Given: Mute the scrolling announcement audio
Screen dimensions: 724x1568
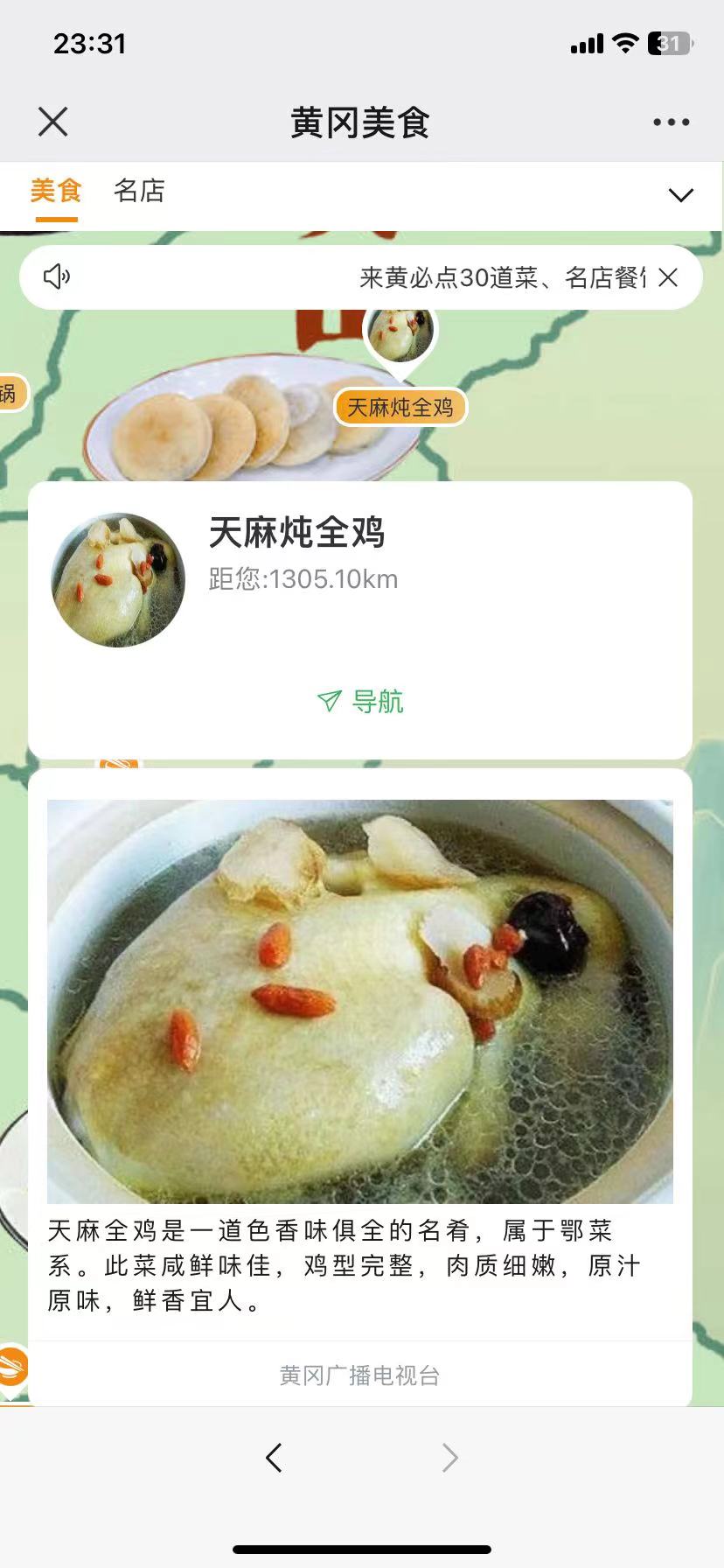Looking at the screenshot, I should pos(58,276).
